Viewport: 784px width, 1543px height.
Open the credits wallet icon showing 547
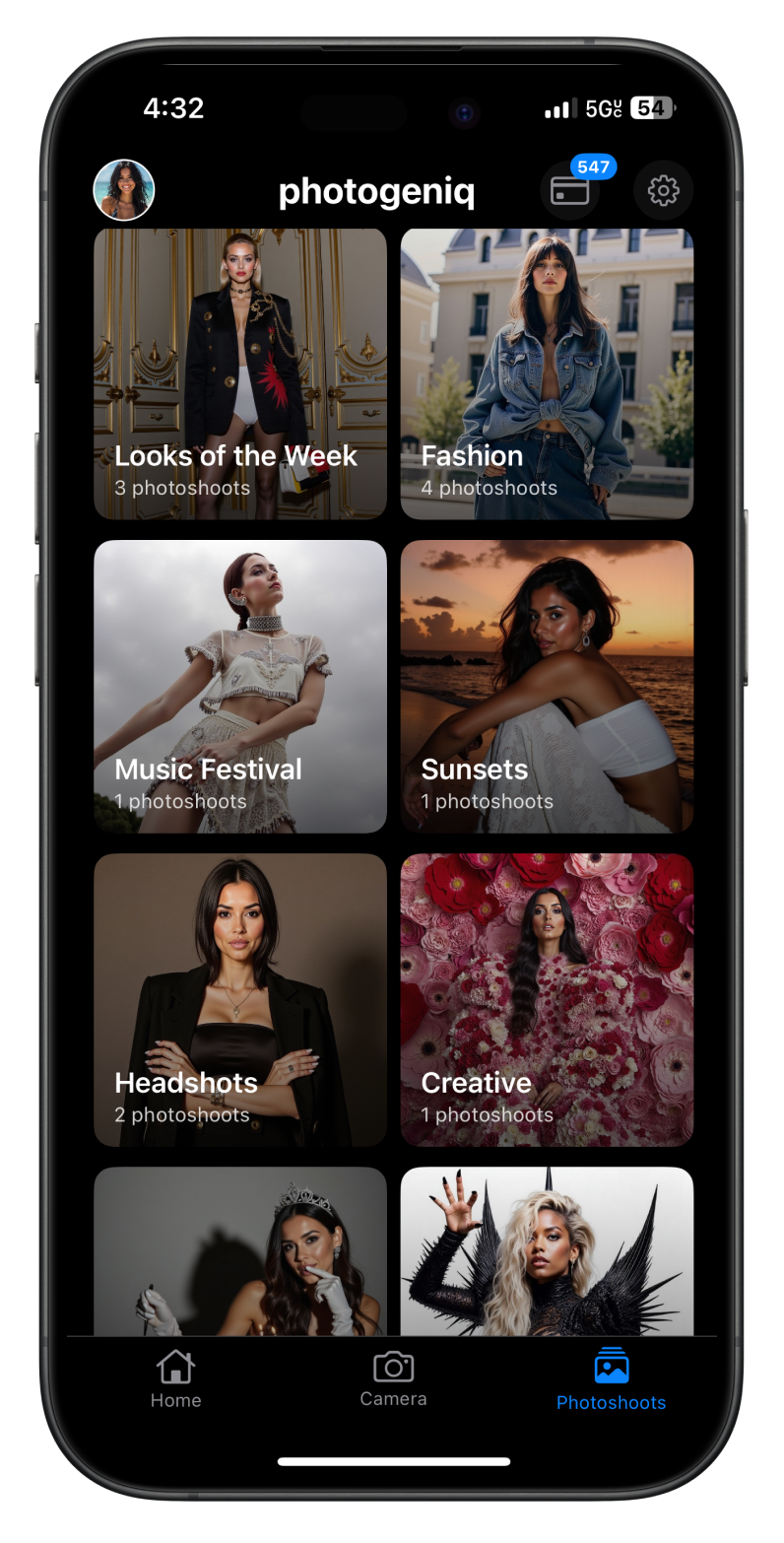click(570, 191)
